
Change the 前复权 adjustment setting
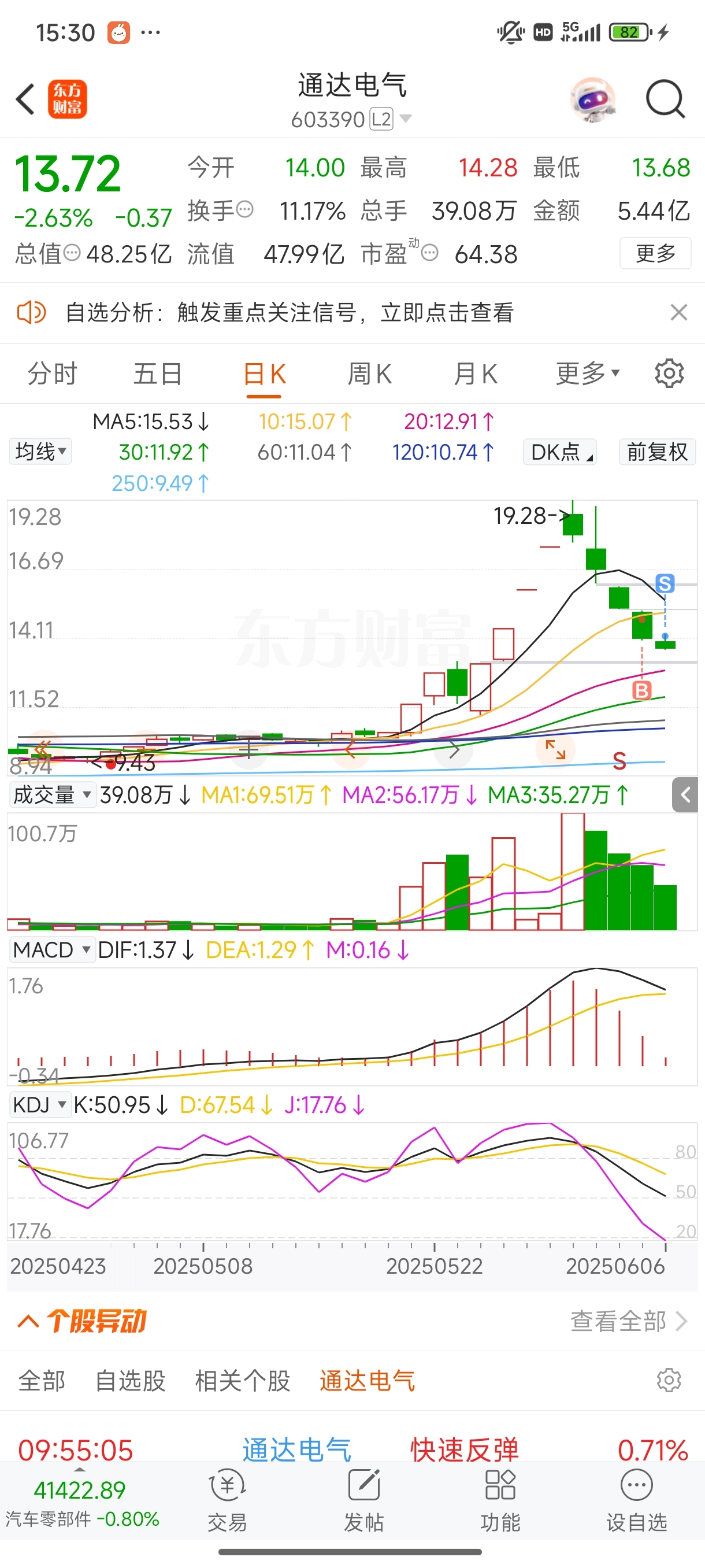(657, 452)
